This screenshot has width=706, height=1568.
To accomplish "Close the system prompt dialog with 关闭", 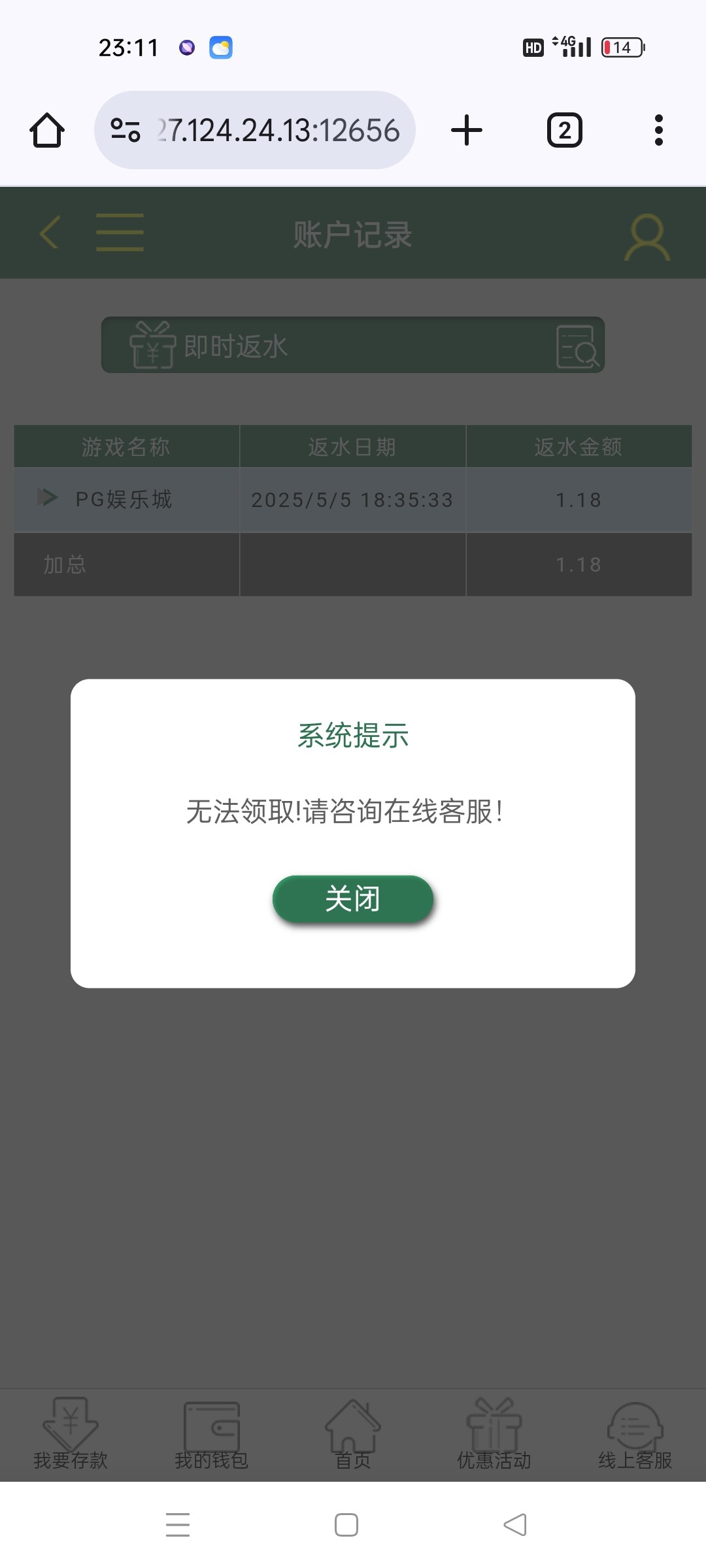I will [352, 899].
